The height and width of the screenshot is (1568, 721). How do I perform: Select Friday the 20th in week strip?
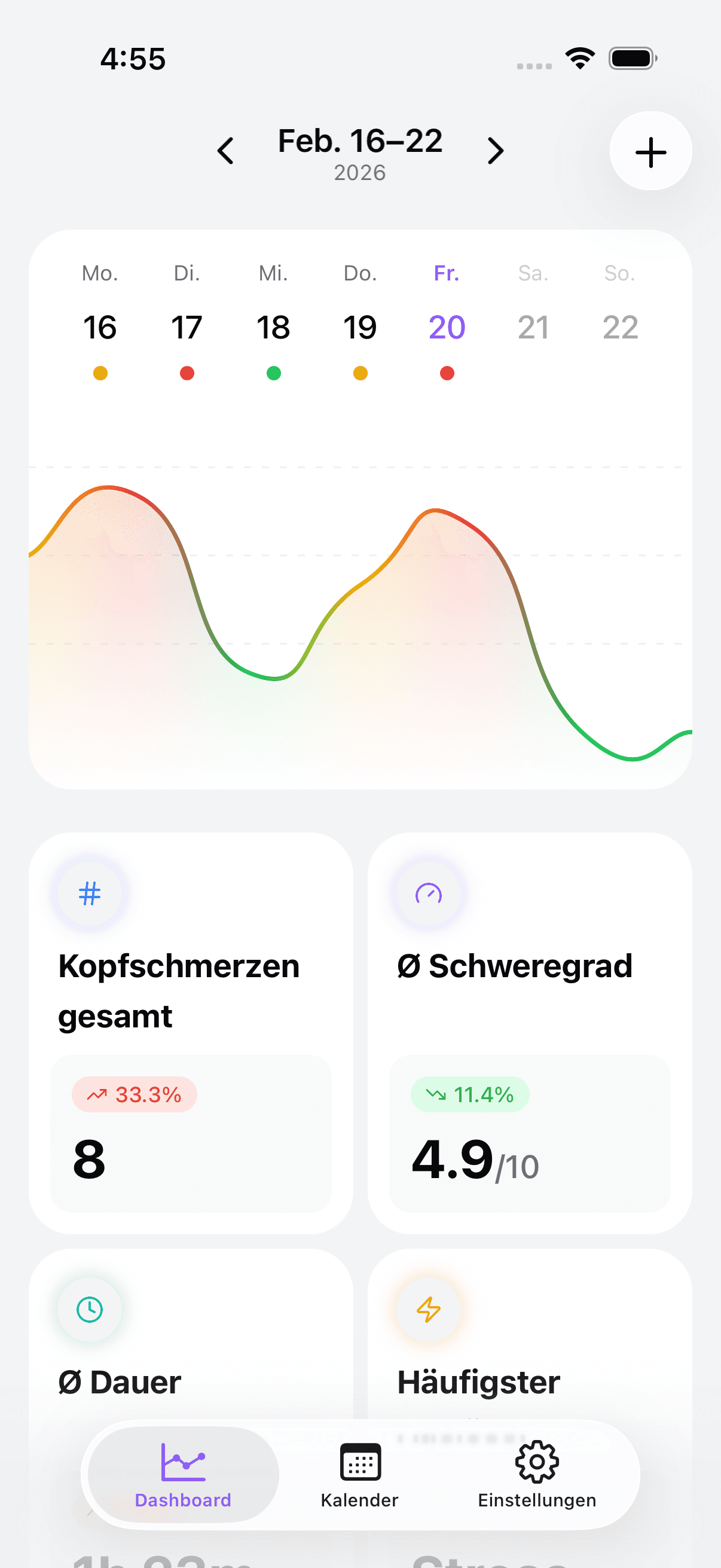coord(447,327)
